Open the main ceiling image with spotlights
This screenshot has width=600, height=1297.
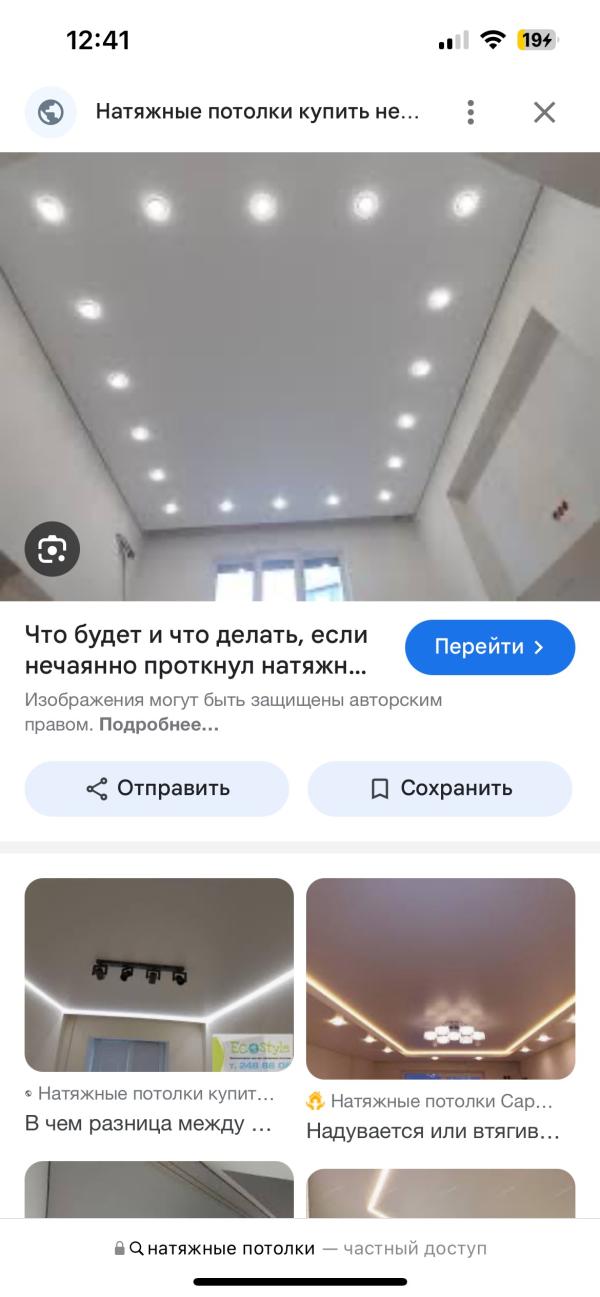300,376
